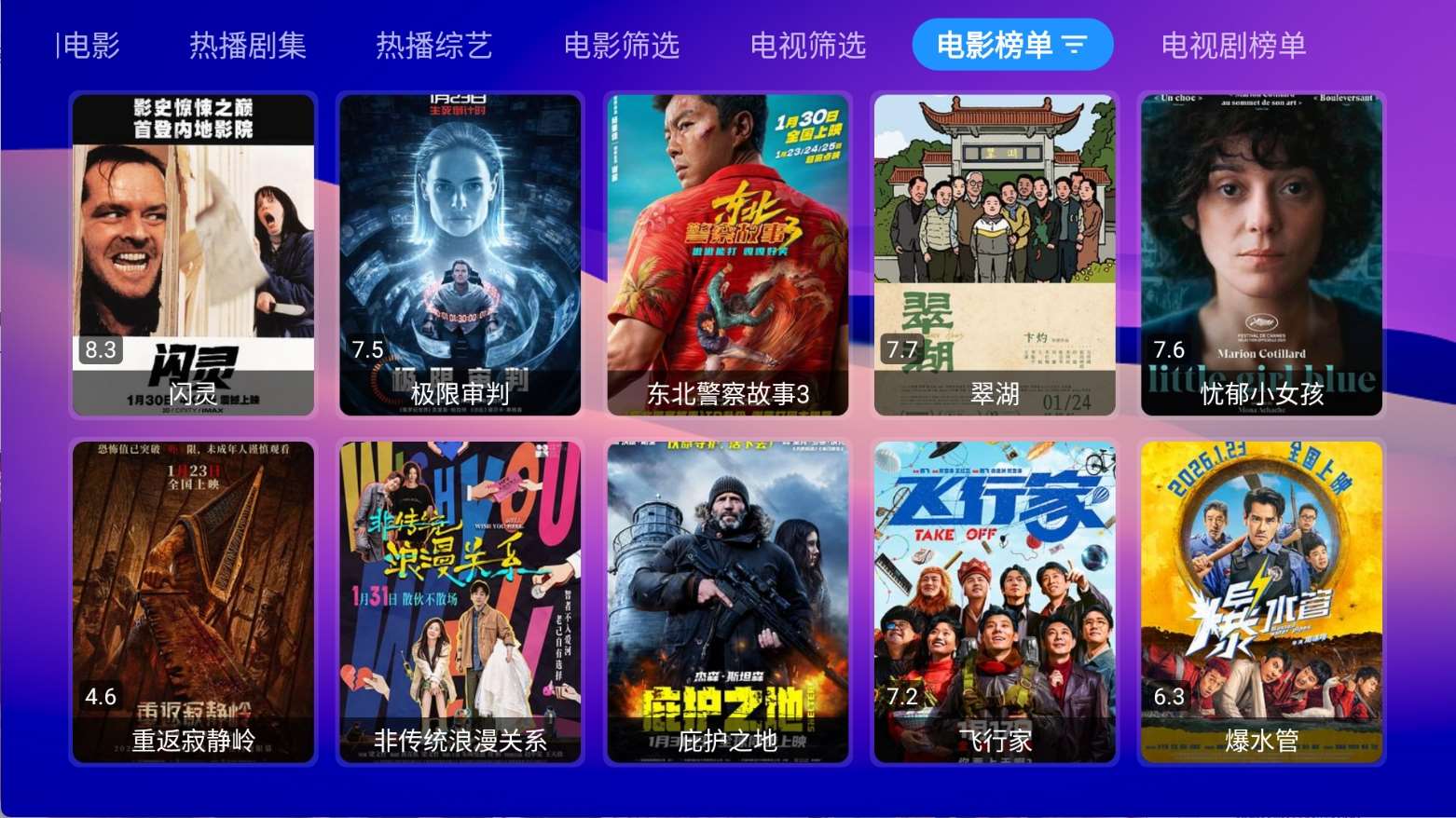Switch to the 电视剧榜单 tab

point(1233,45)
